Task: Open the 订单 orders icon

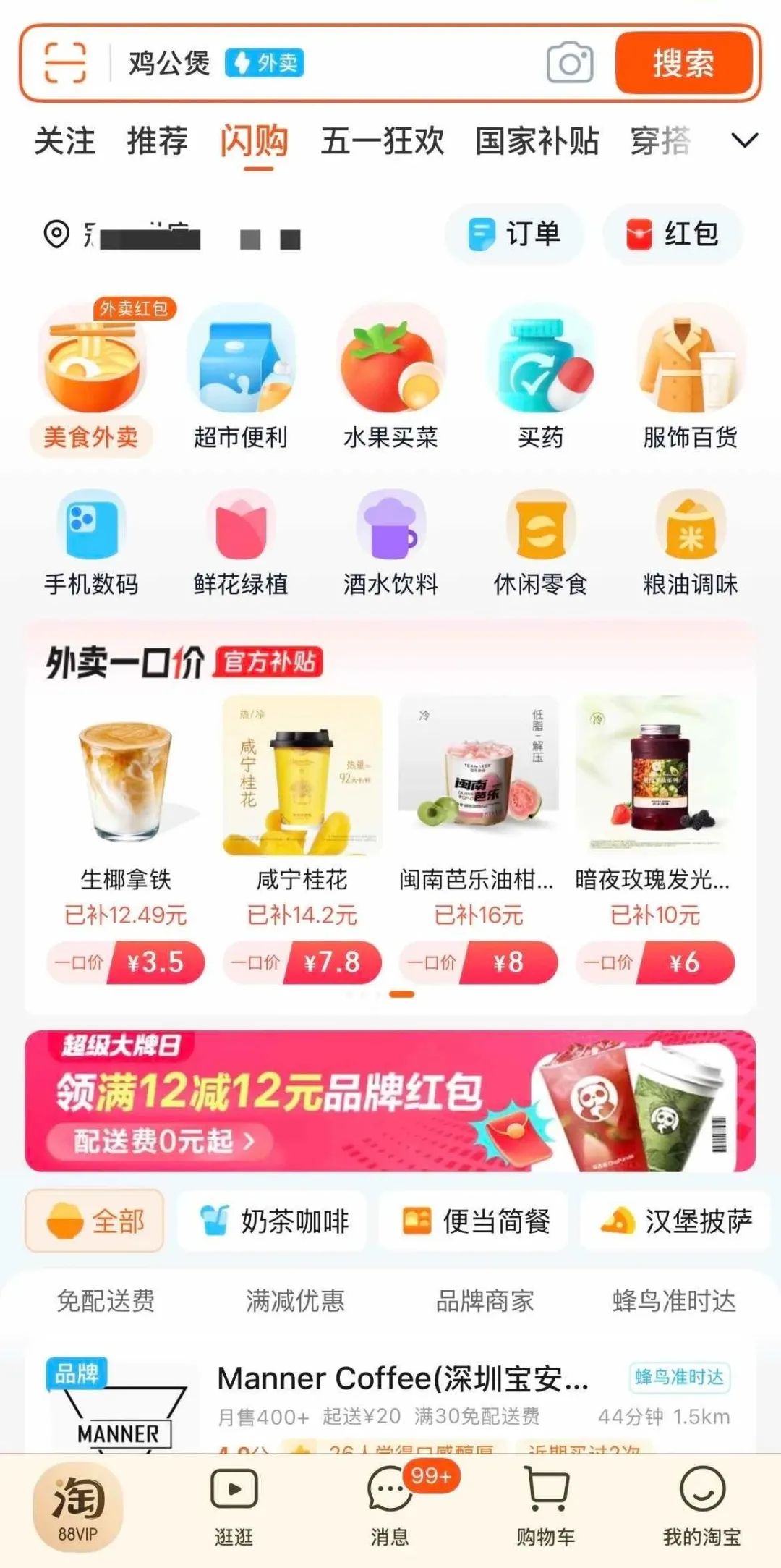Action: [513, 232]
